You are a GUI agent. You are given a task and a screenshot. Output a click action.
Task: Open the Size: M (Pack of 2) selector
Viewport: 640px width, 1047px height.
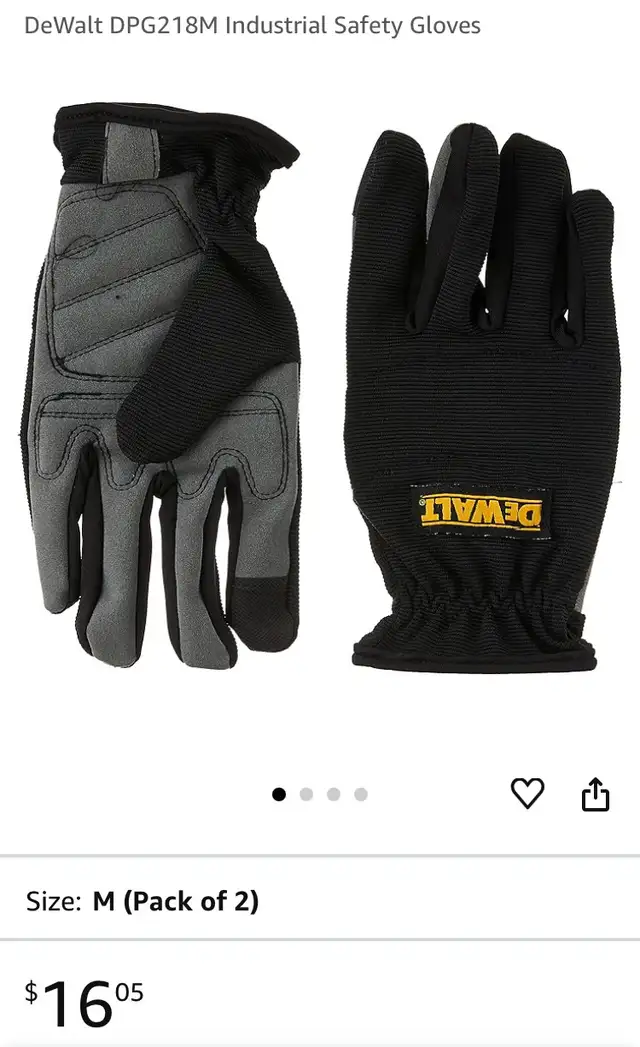(320, 901)
